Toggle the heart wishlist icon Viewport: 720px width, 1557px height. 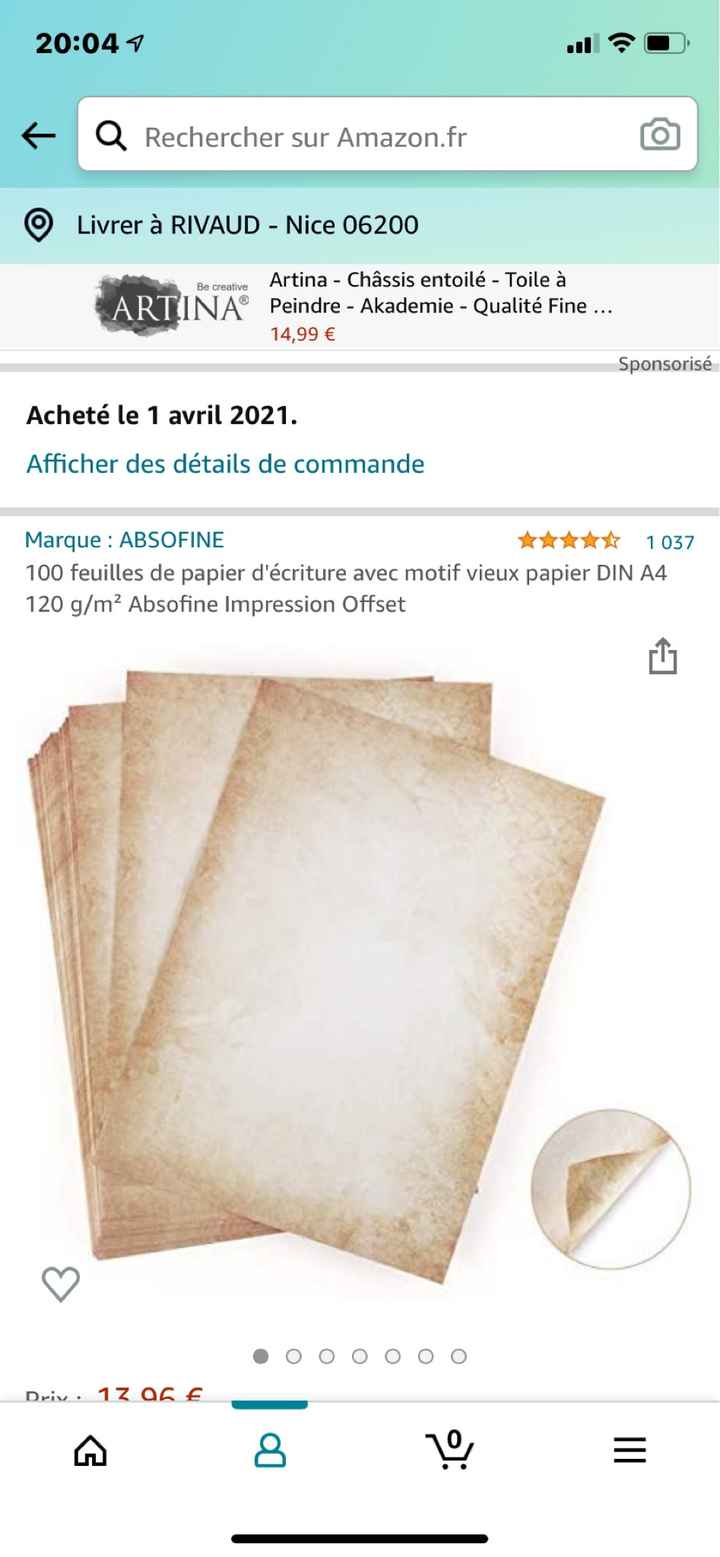tap(60, 1284)
